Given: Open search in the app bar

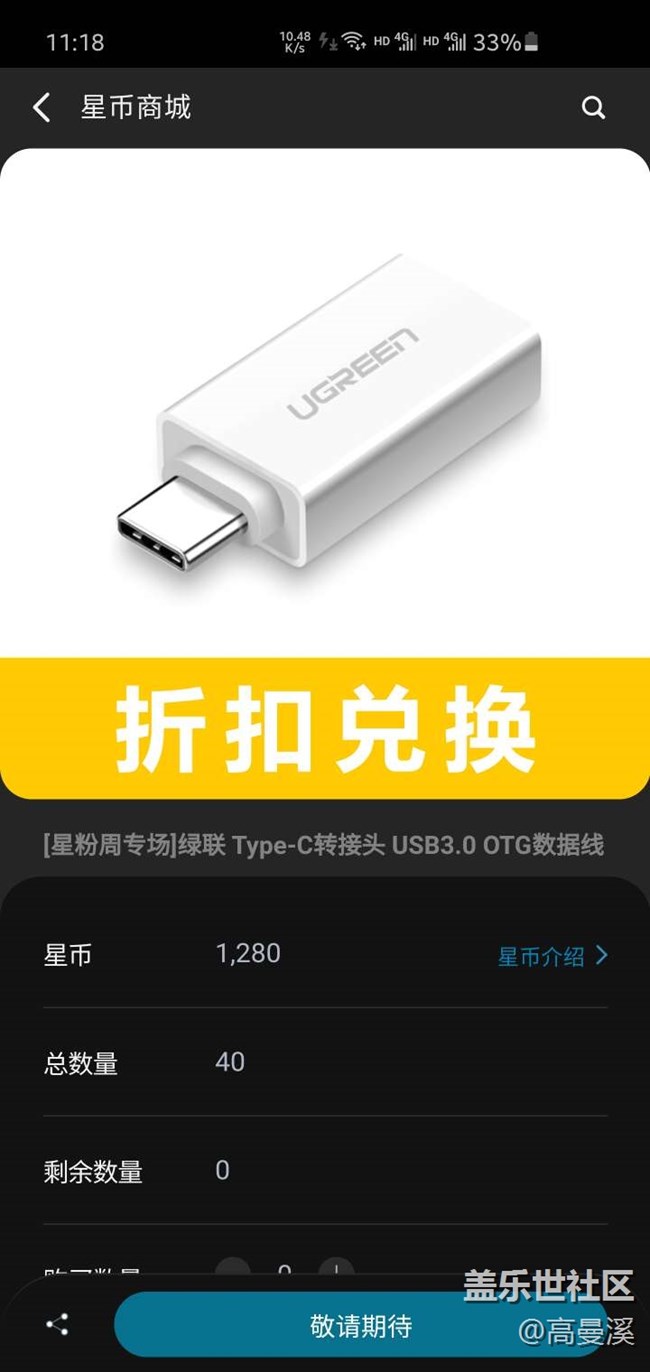Looking at the screenshot, I should point(593,108).
